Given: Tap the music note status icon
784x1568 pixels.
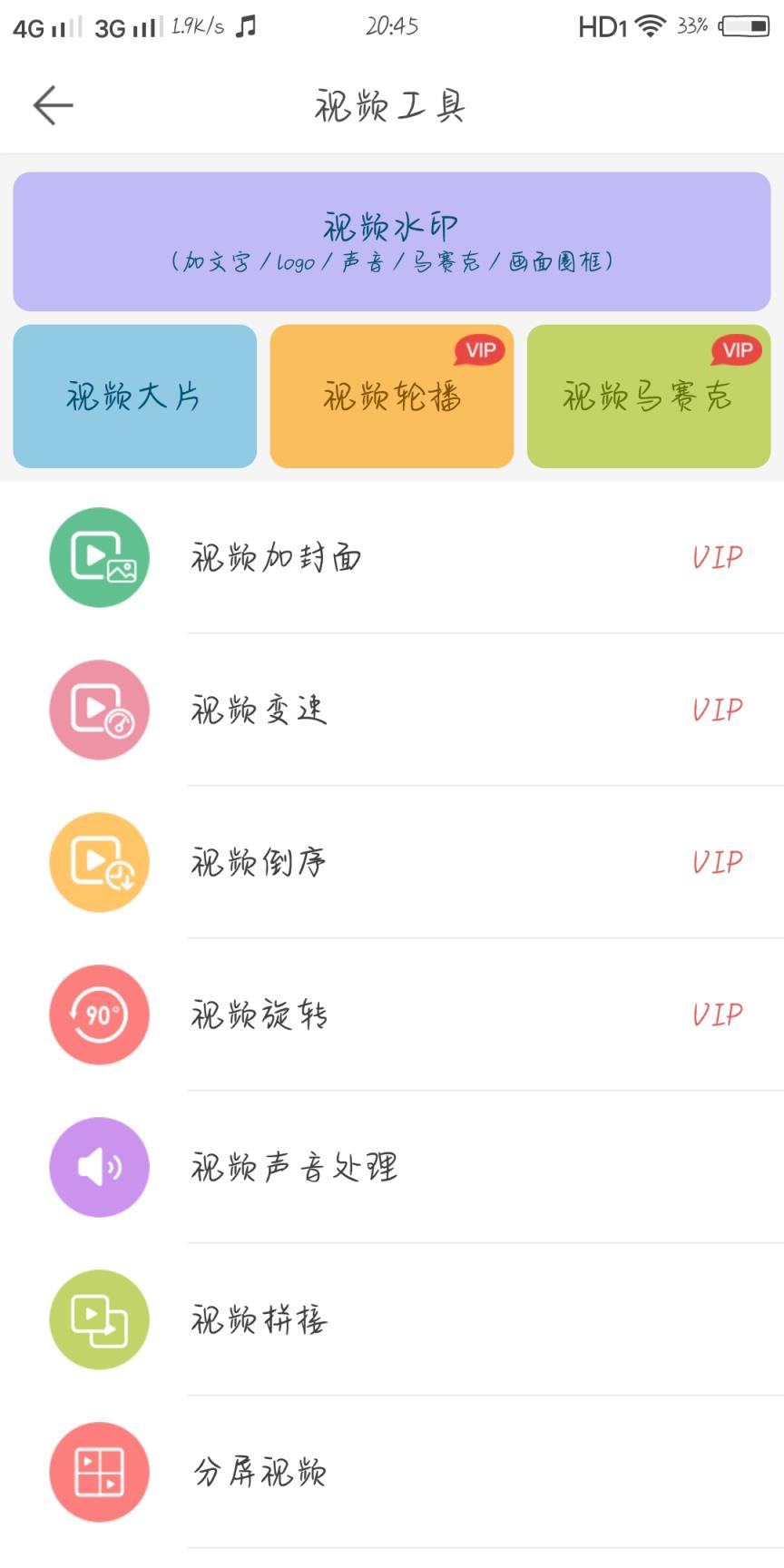Looking at the screenshot, I should [x=241, y=25].
